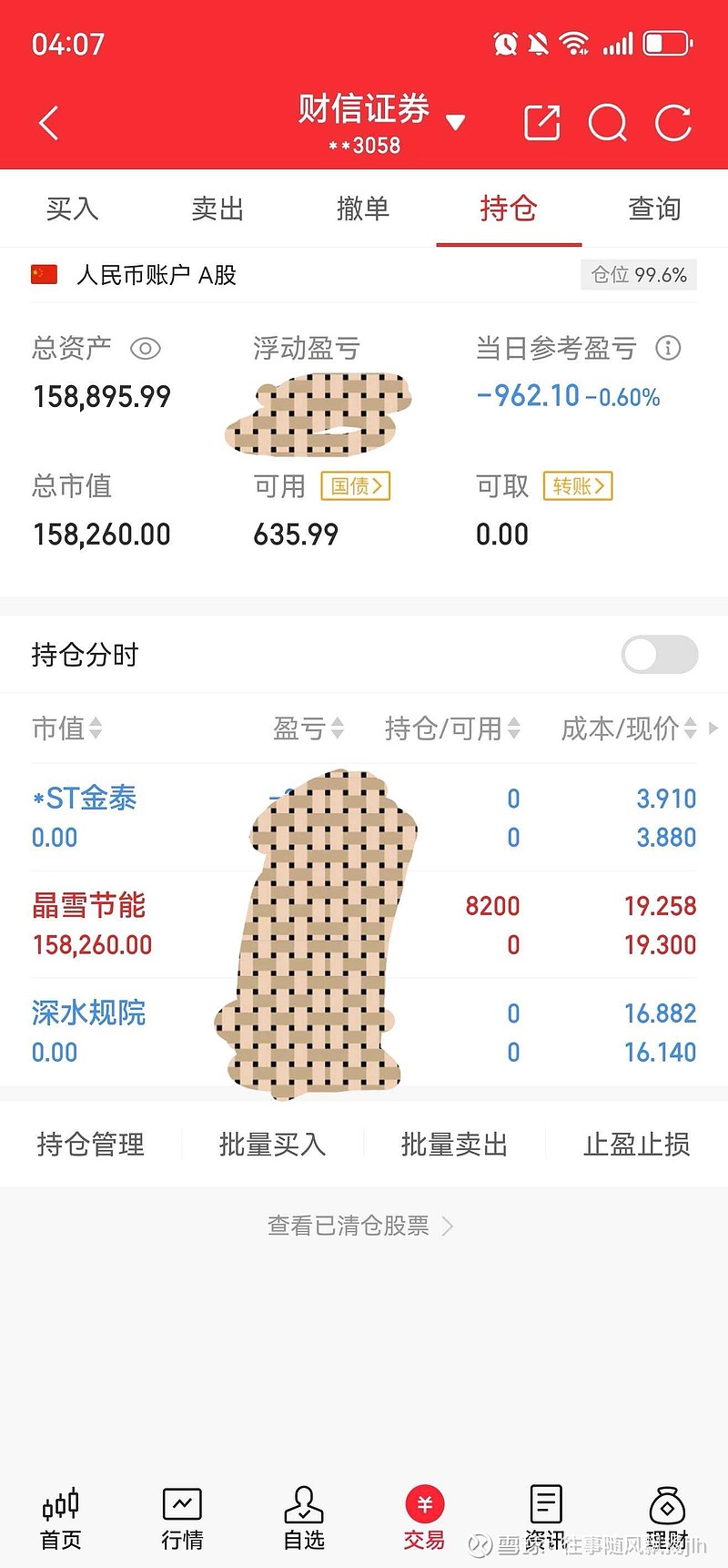
Task: Show info about 当日参考盈亏
Action: [668, 348]
